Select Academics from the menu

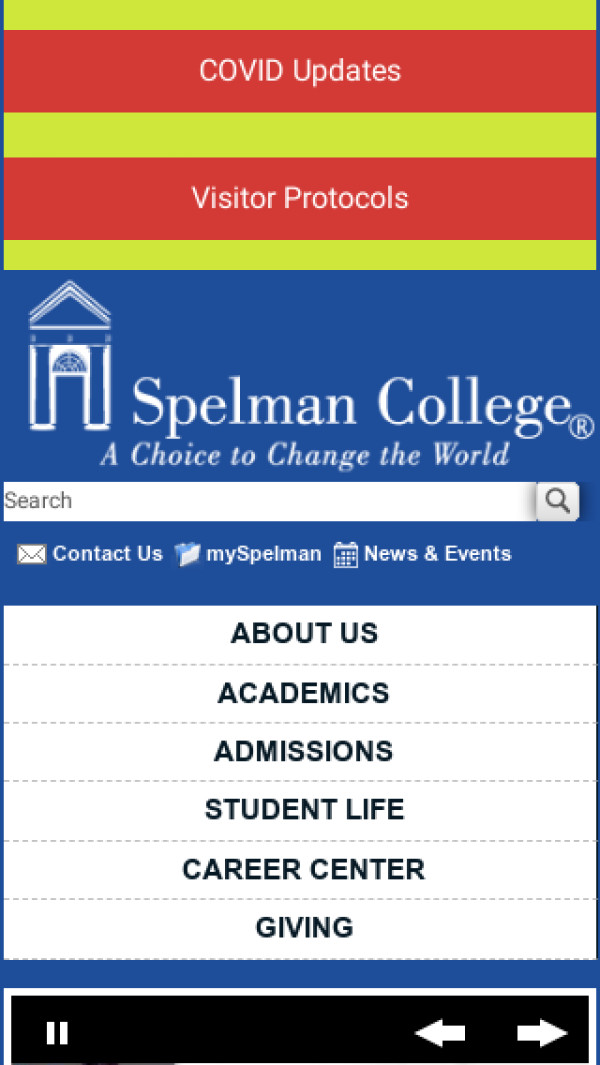(x=304, y=693)
